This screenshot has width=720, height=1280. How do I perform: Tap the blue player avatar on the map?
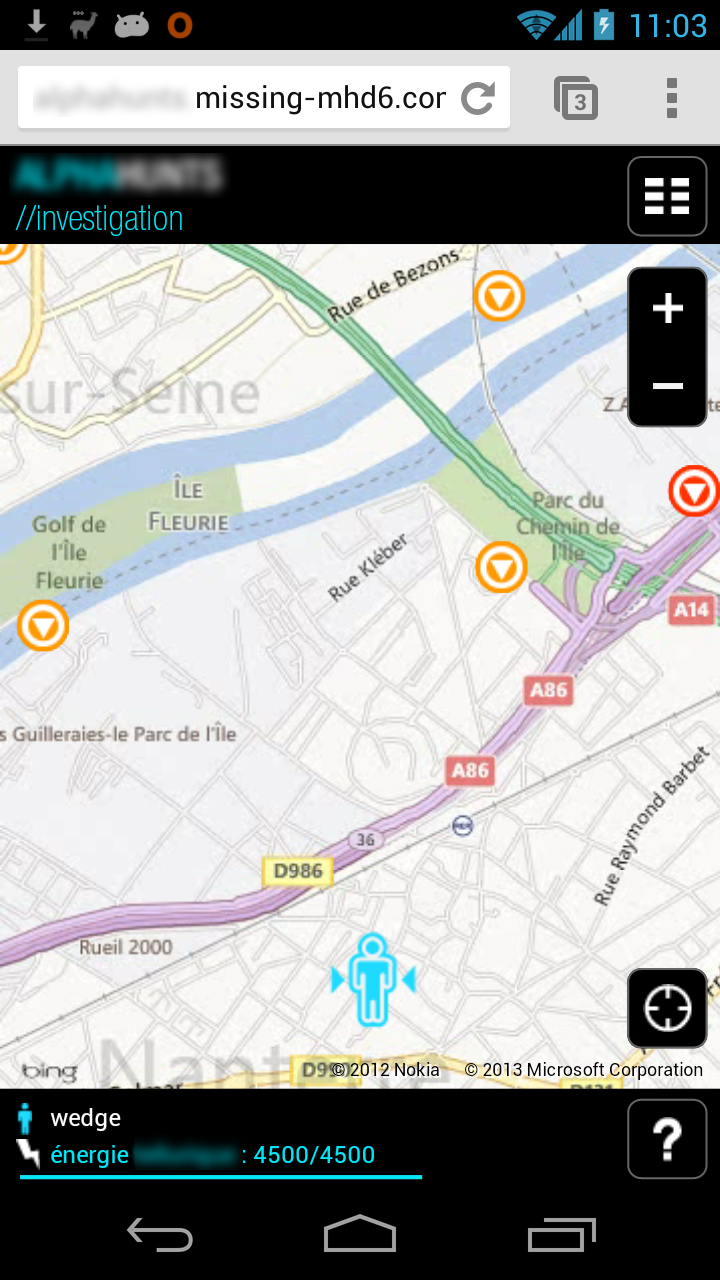click(373, 980)
